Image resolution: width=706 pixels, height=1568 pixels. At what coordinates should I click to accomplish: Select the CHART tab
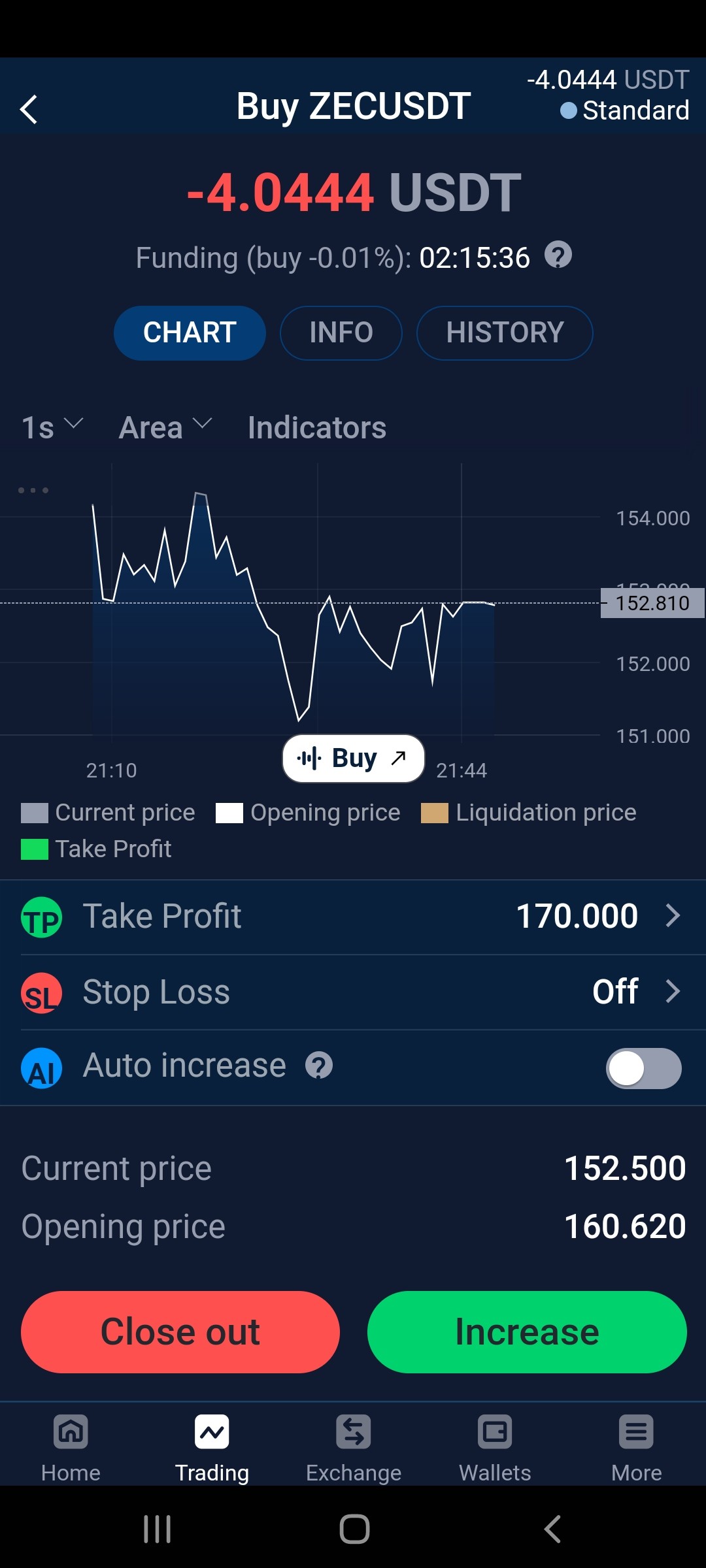[x=190, y=333]
